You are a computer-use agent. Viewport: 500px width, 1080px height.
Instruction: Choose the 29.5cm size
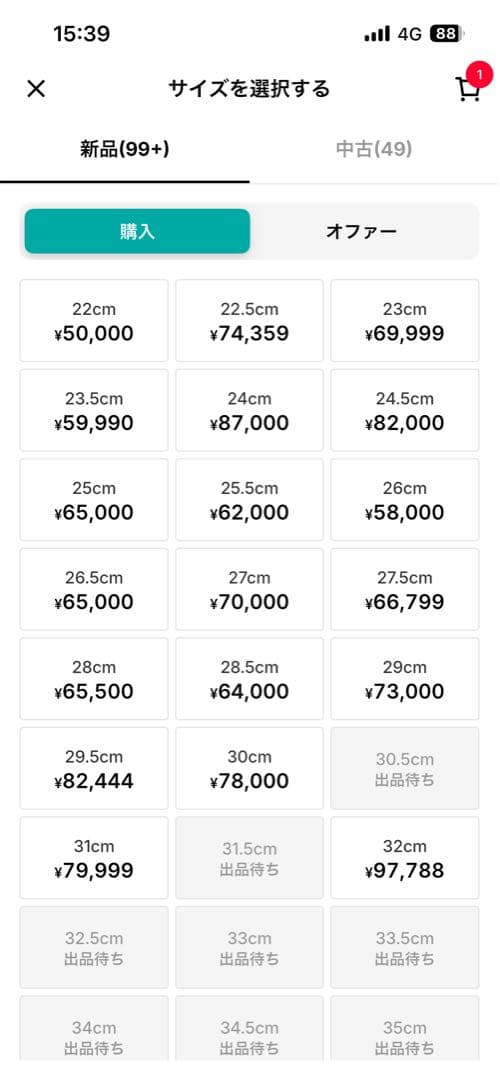pyautogui.click(x=94, y=768)
